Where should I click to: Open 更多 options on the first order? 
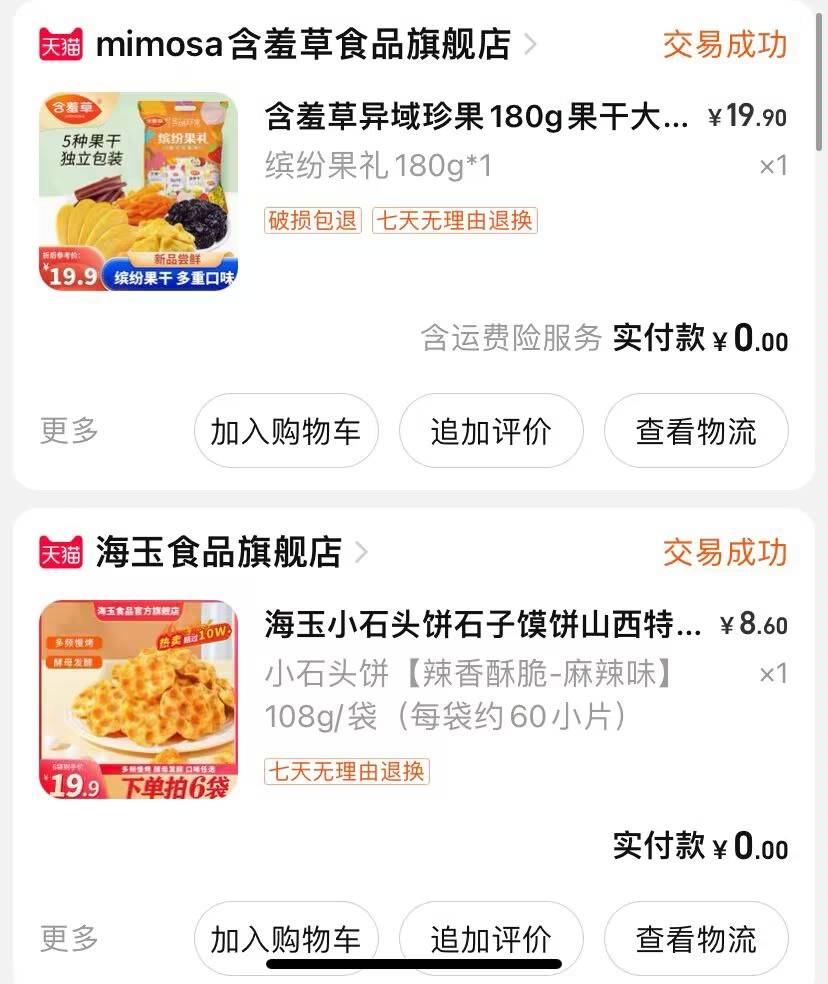[x=67, y=430]
